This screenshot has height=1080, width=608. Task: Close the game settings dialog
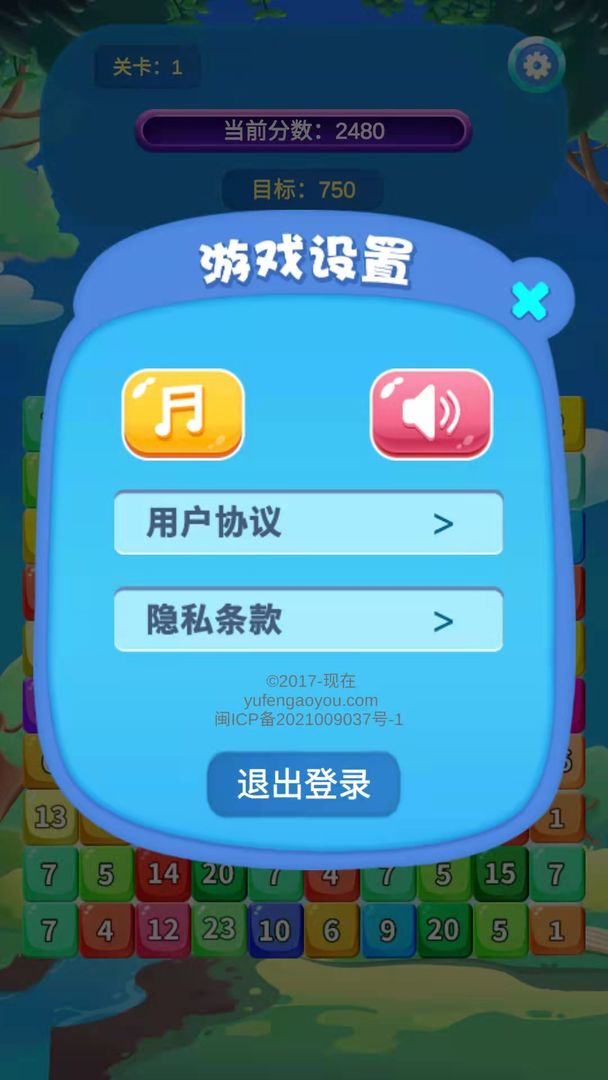pos(529,300)
